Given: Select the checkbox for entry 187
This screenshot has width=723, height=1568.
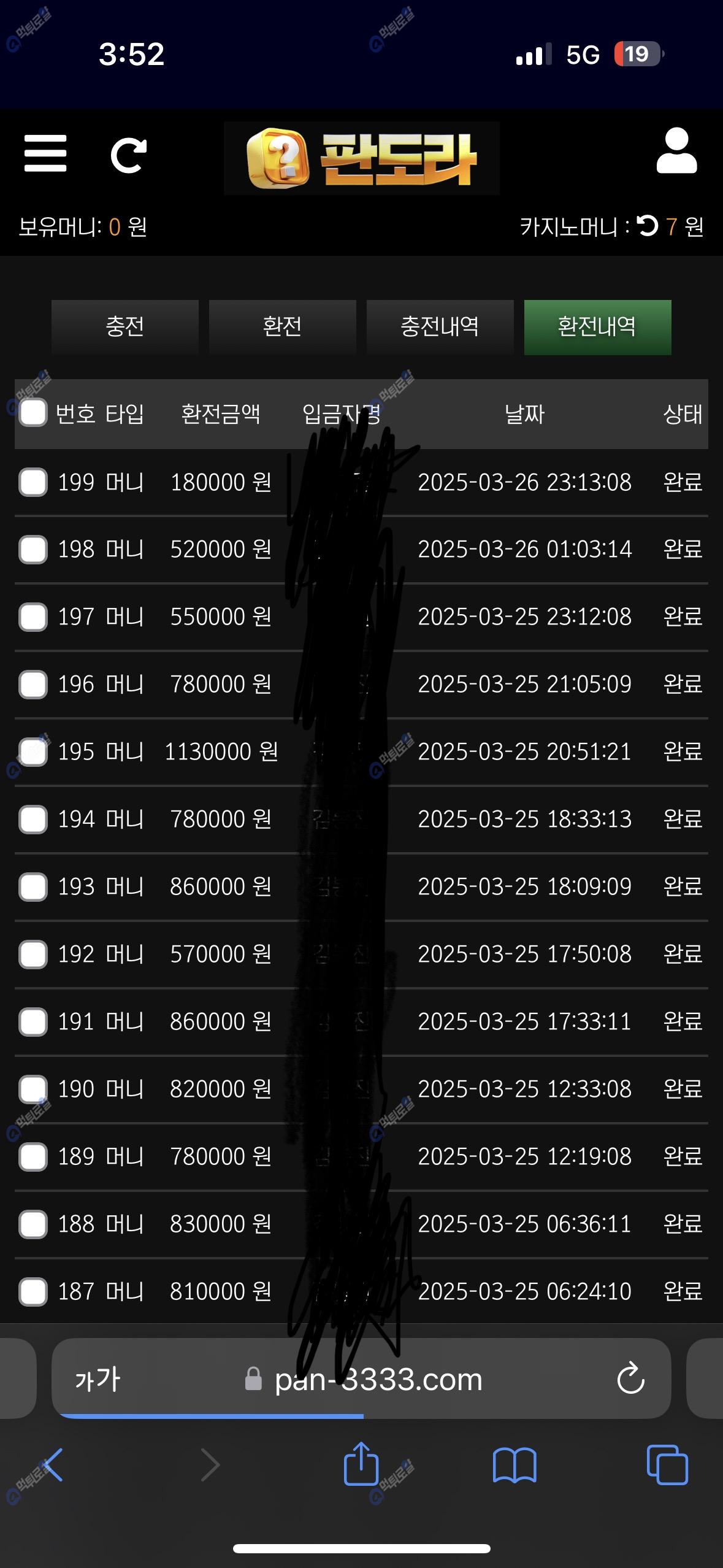Looking at the screenshot, I should click(33, 1291).
